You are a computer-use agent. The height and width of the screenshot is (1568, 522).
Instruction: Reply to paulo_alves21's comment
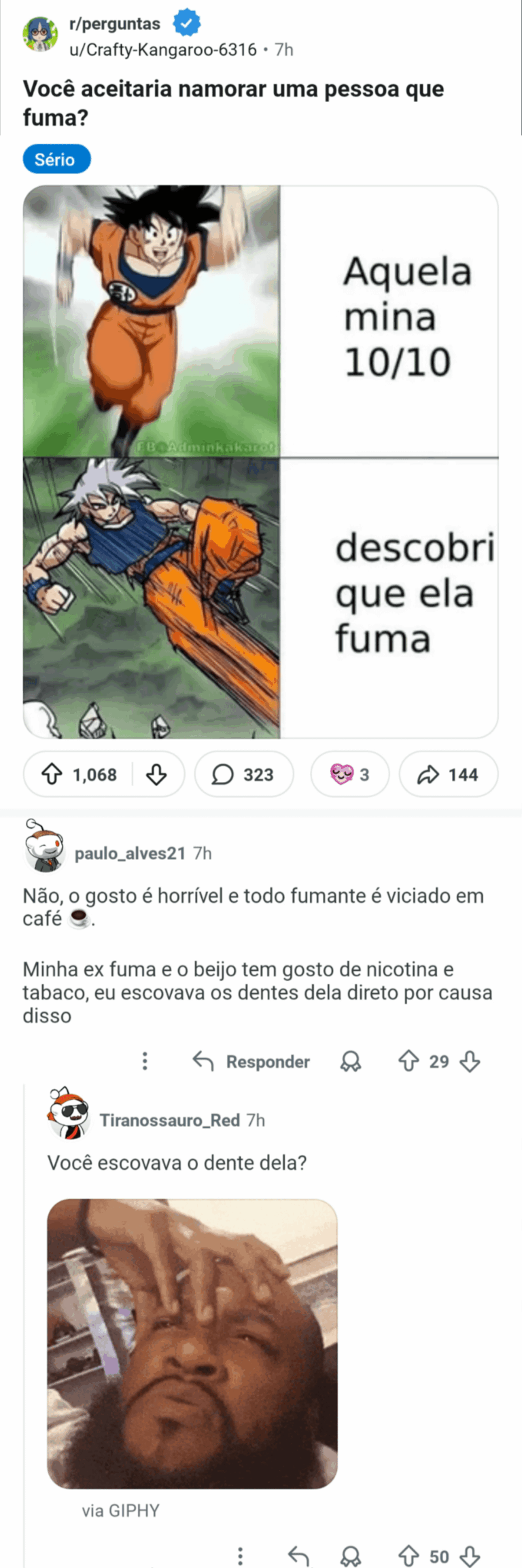pyautogui.click(x=251, y=1061)
